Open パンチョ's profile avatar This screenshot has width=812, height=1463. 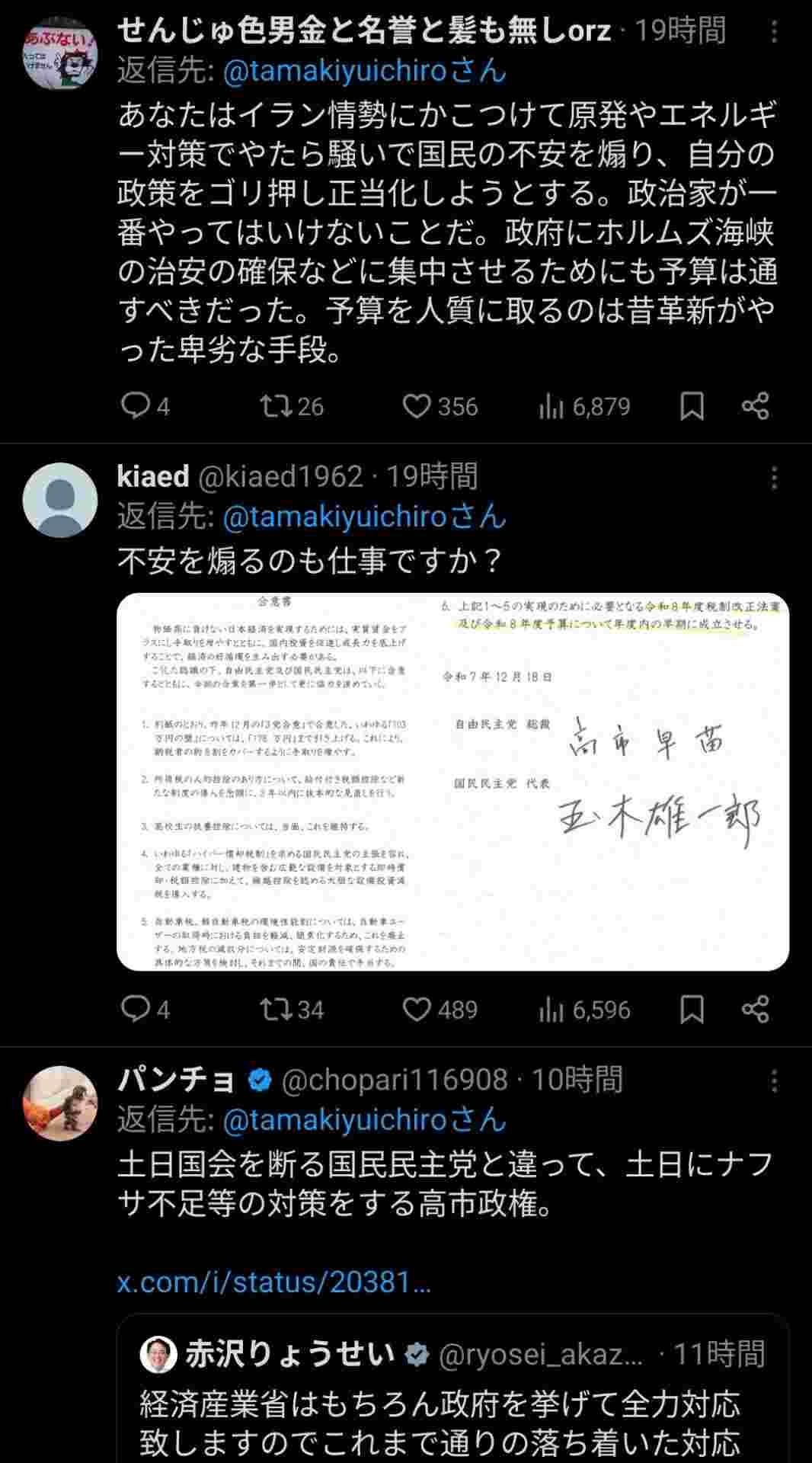60,1103
